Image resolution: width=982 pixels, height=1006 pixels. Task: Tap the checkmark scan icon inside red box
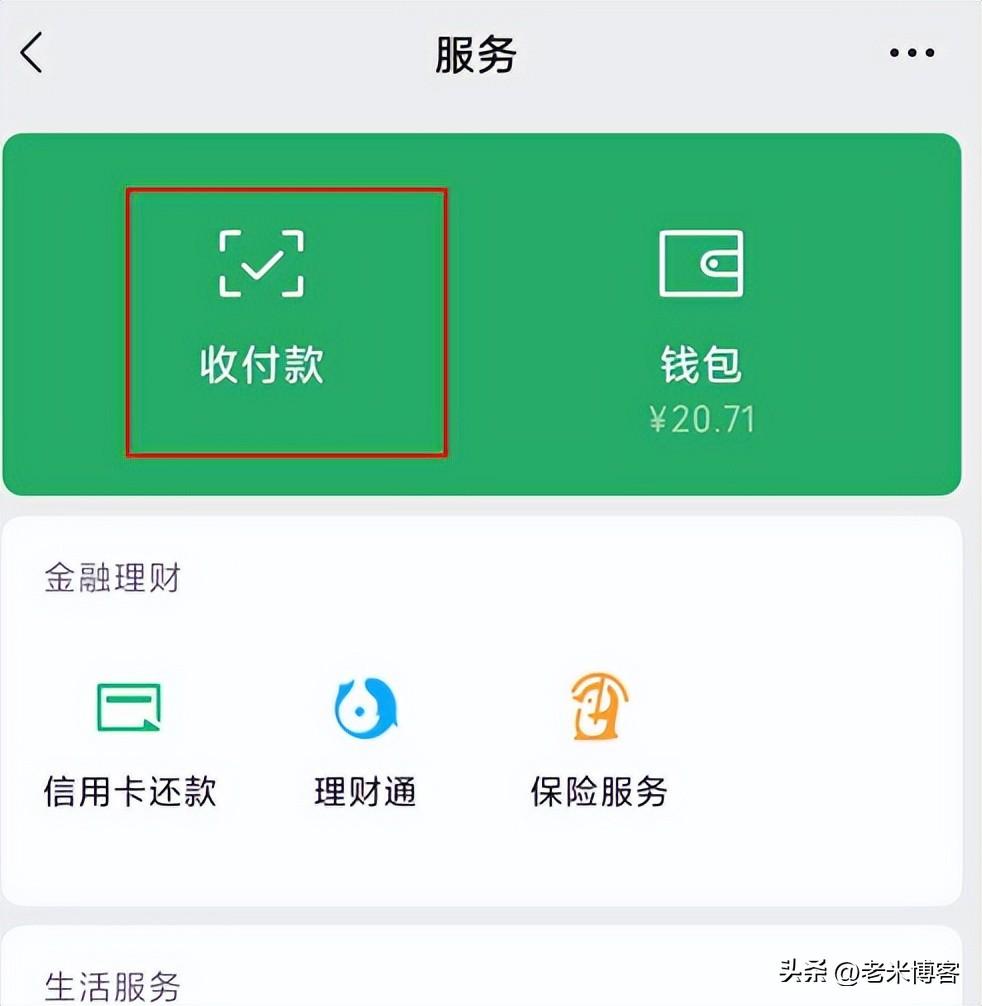coord(262,263)
